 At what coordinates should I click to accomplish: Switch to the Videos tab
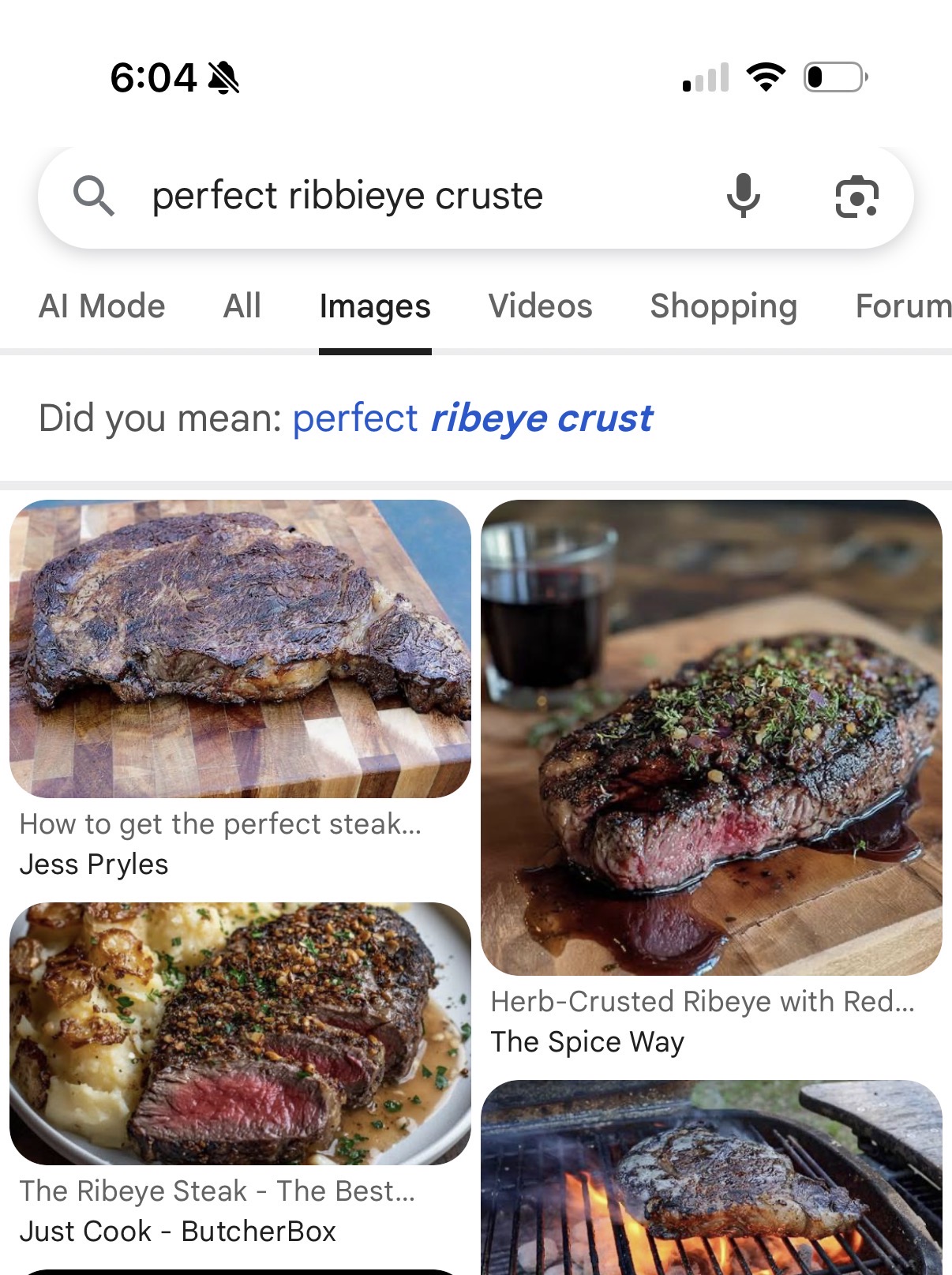[x=541, y=306]
